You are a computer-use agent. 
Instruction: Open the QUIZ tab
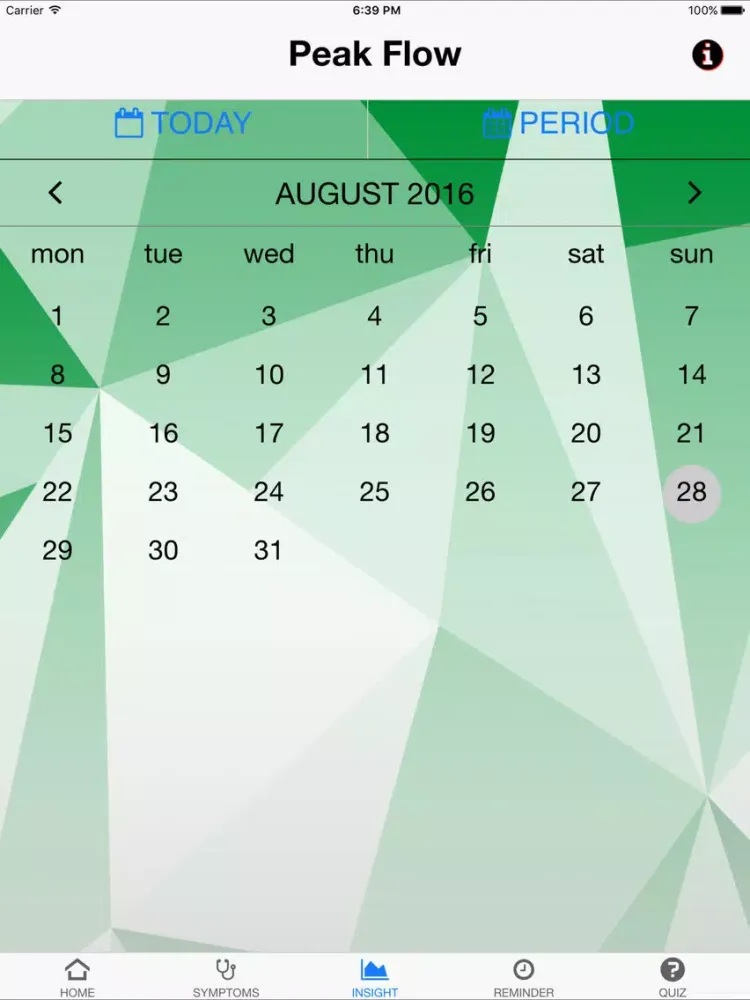point(672,977)
